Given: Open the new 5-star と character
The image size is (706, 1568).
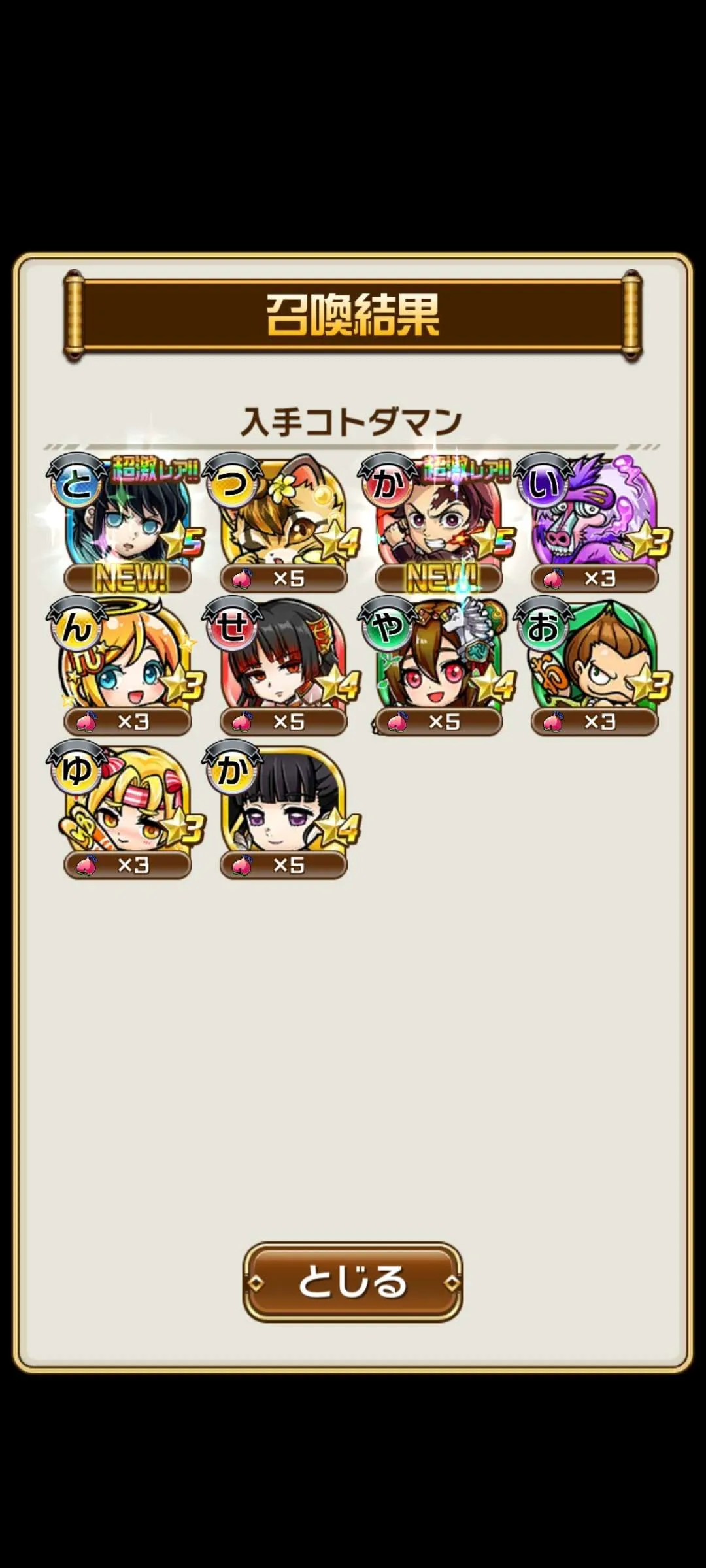Looking at the screenshot, I should (127, 516).
